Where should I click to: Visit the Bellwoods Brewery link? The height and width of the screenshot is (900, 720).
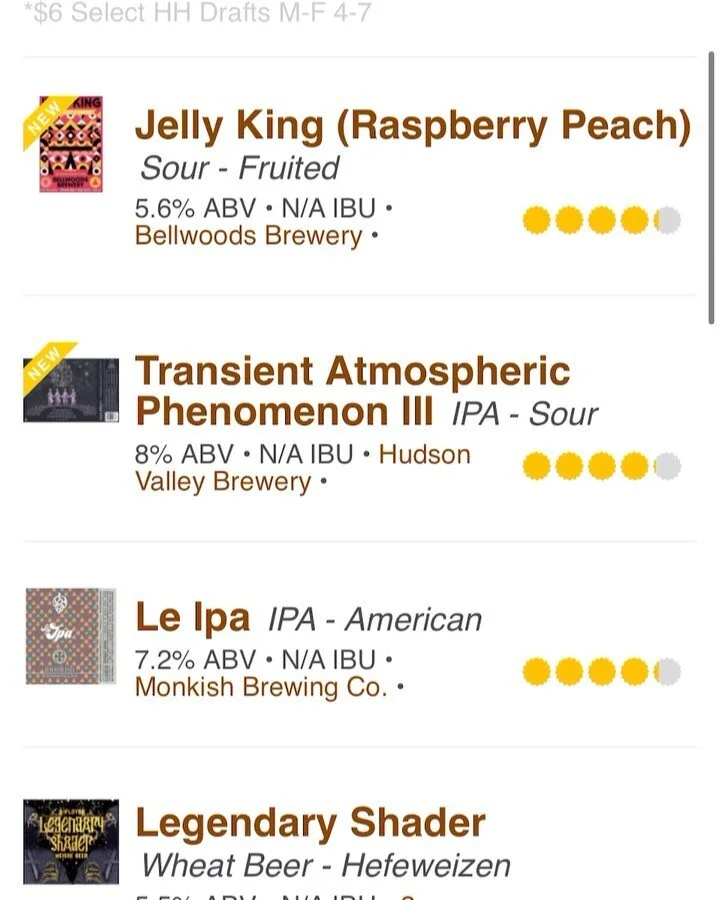pyautogui.click(x=248, y=237)
